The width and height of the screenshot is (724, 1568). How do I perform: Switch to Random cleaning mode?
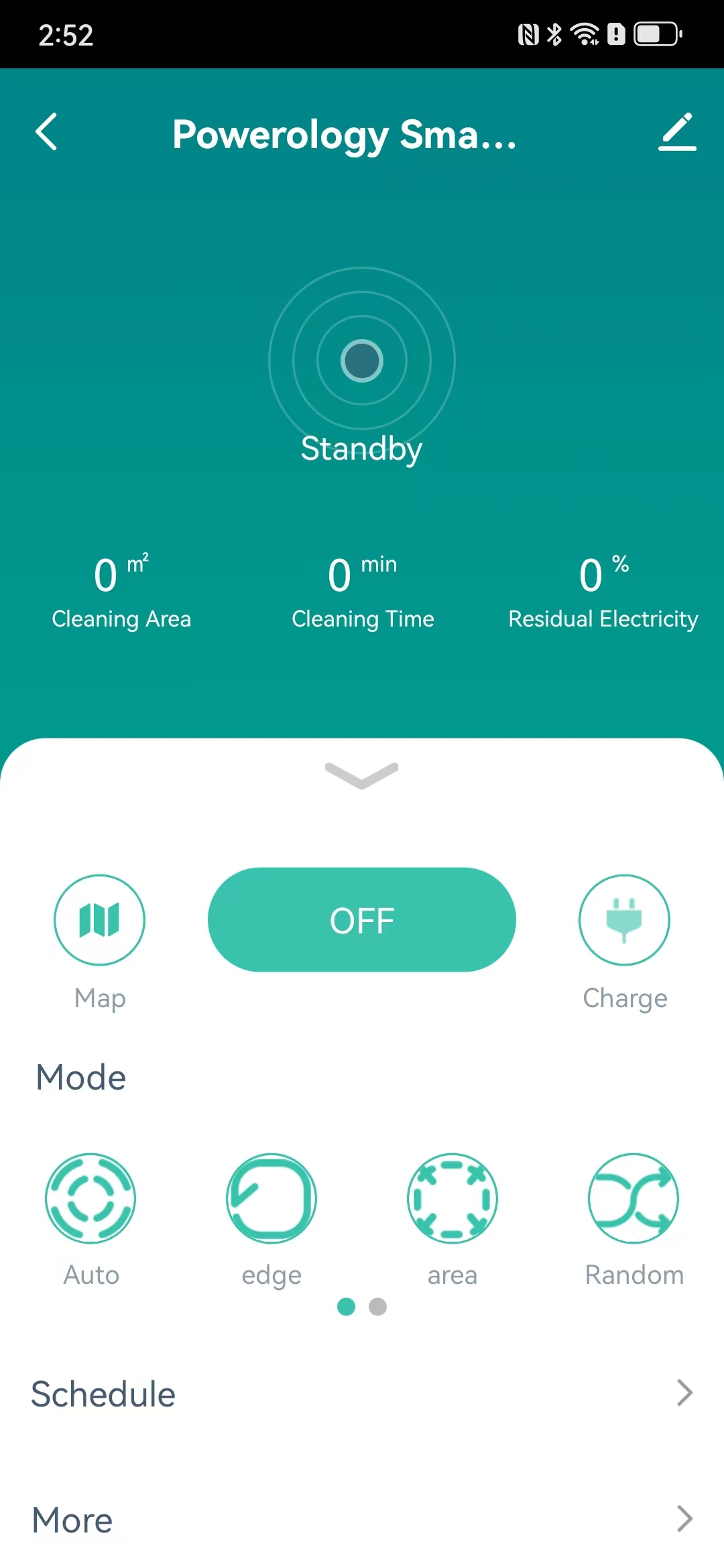click(633, 1198)
